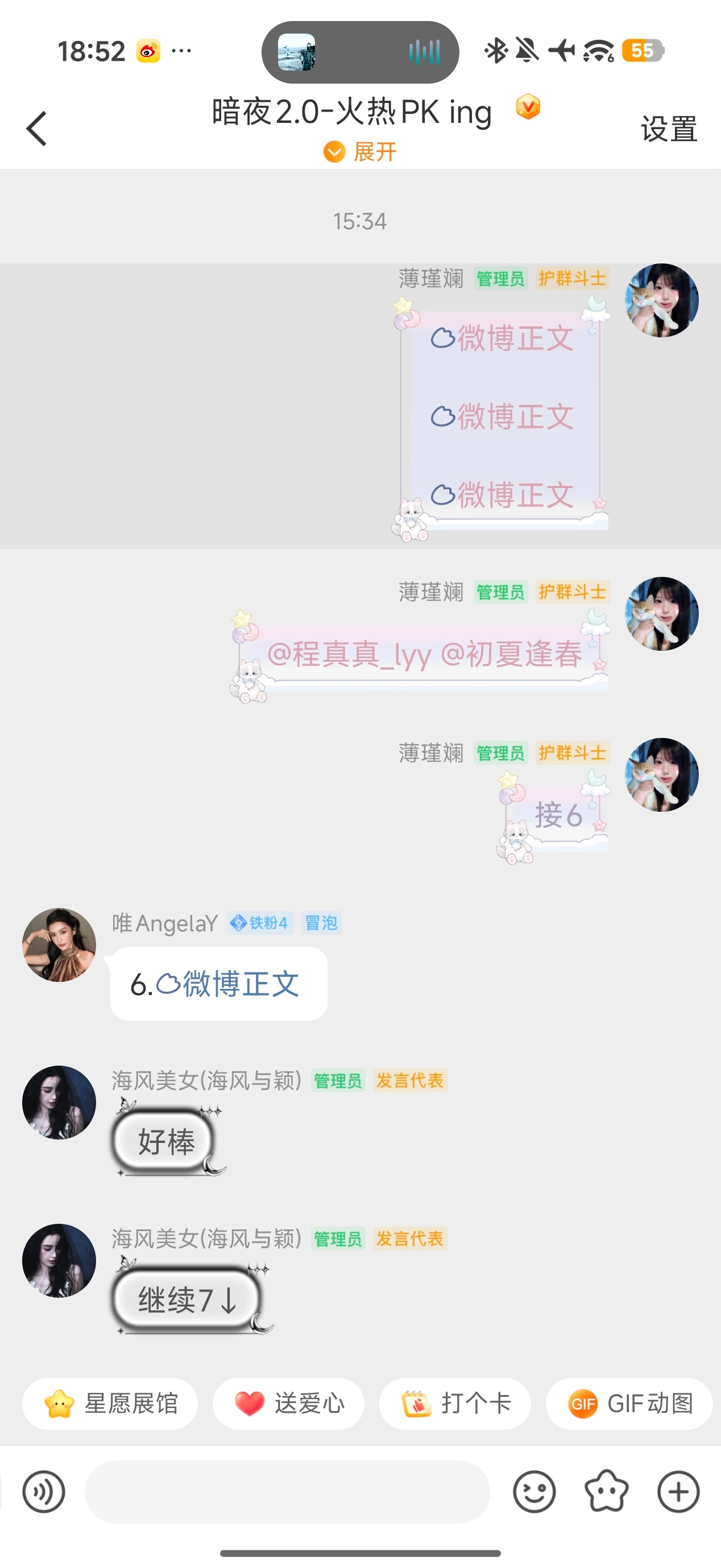Image resolution: width=721 pixels, height=1568 pixels.
Task: Focus the message text field
Action: (x=287, y=1492)
